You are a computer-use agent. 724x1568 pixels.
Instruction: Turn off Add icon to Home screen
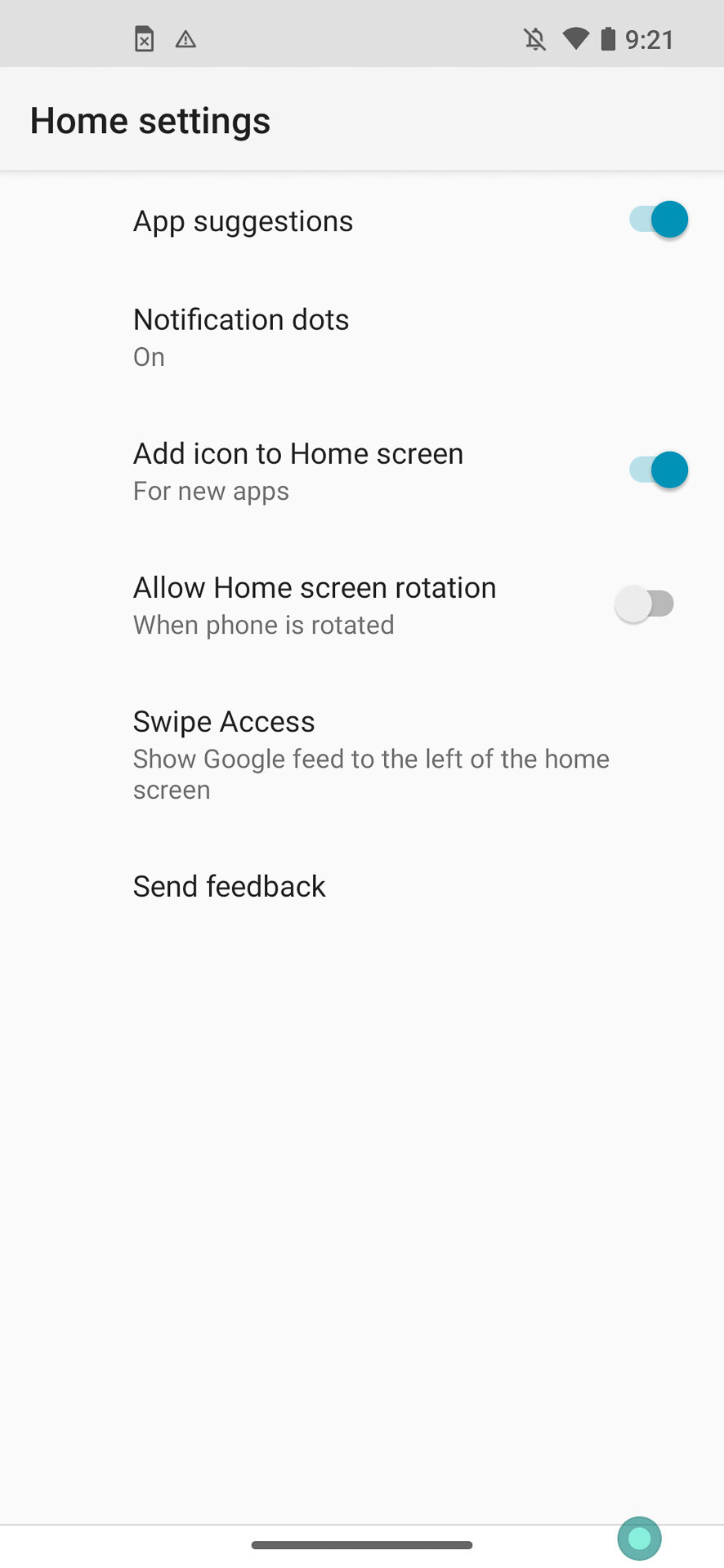click(658, 470)
